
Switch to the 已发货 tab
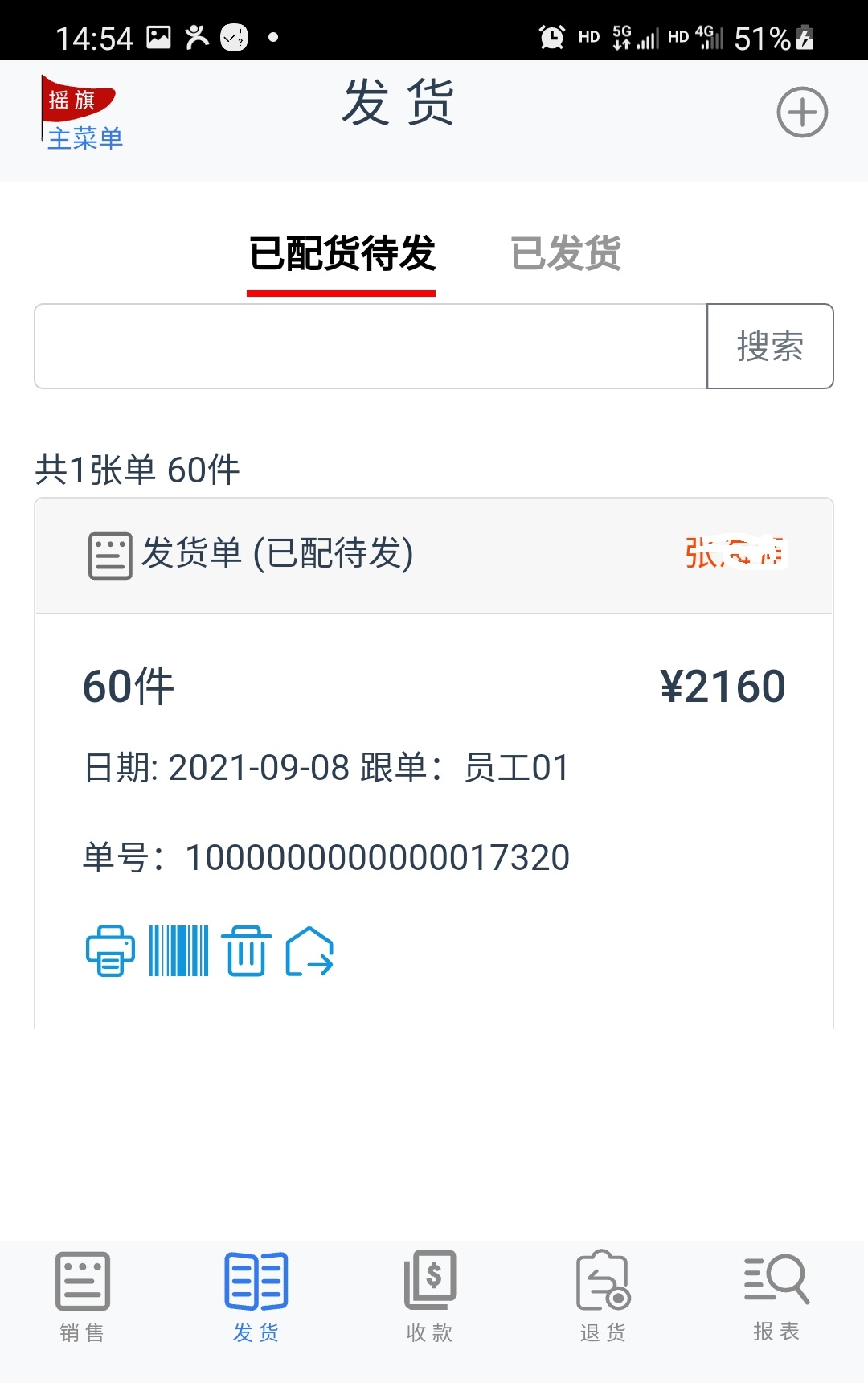click(566, 254)
